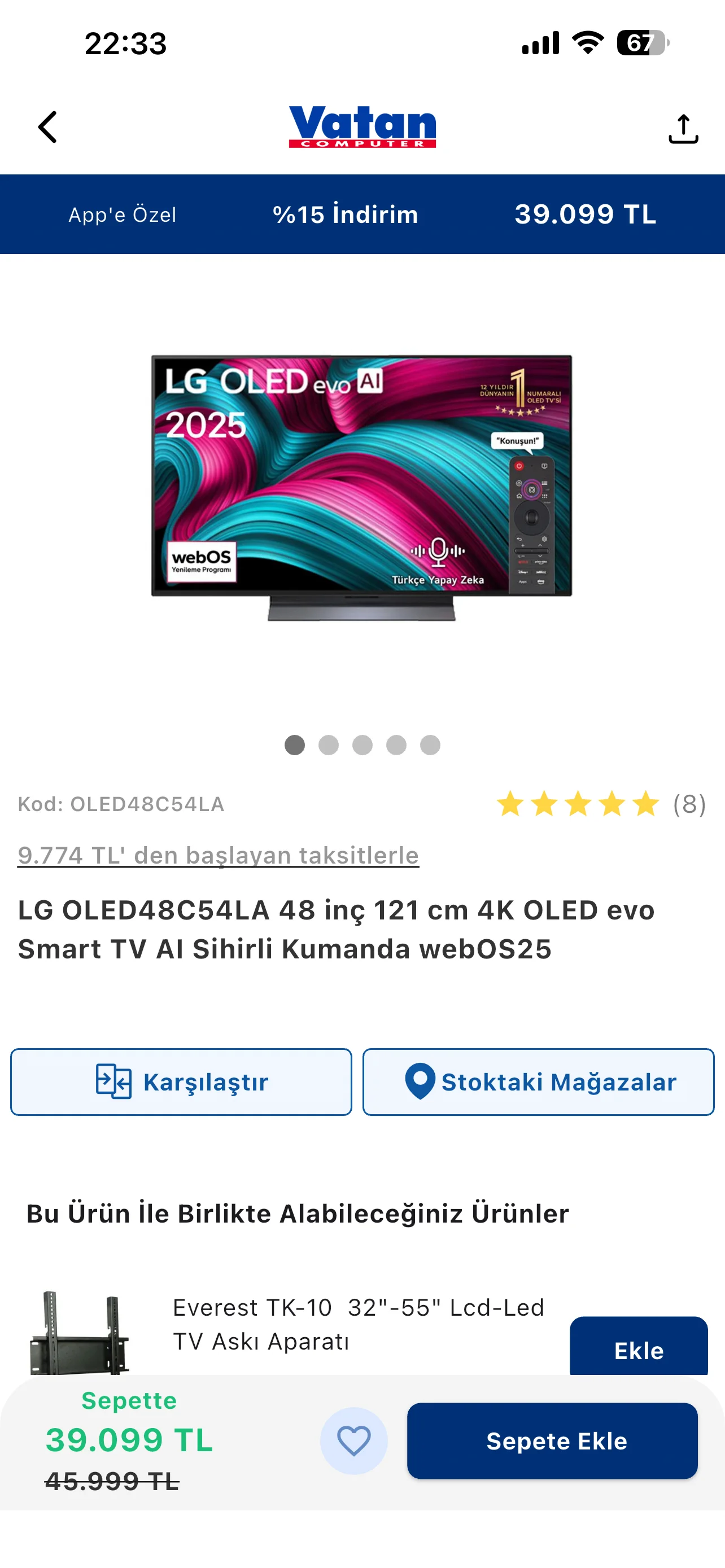Open the App'e Özel %15 İndirim banner
The height and width of the screenshot is (1568, 725).
click(362, 214)
